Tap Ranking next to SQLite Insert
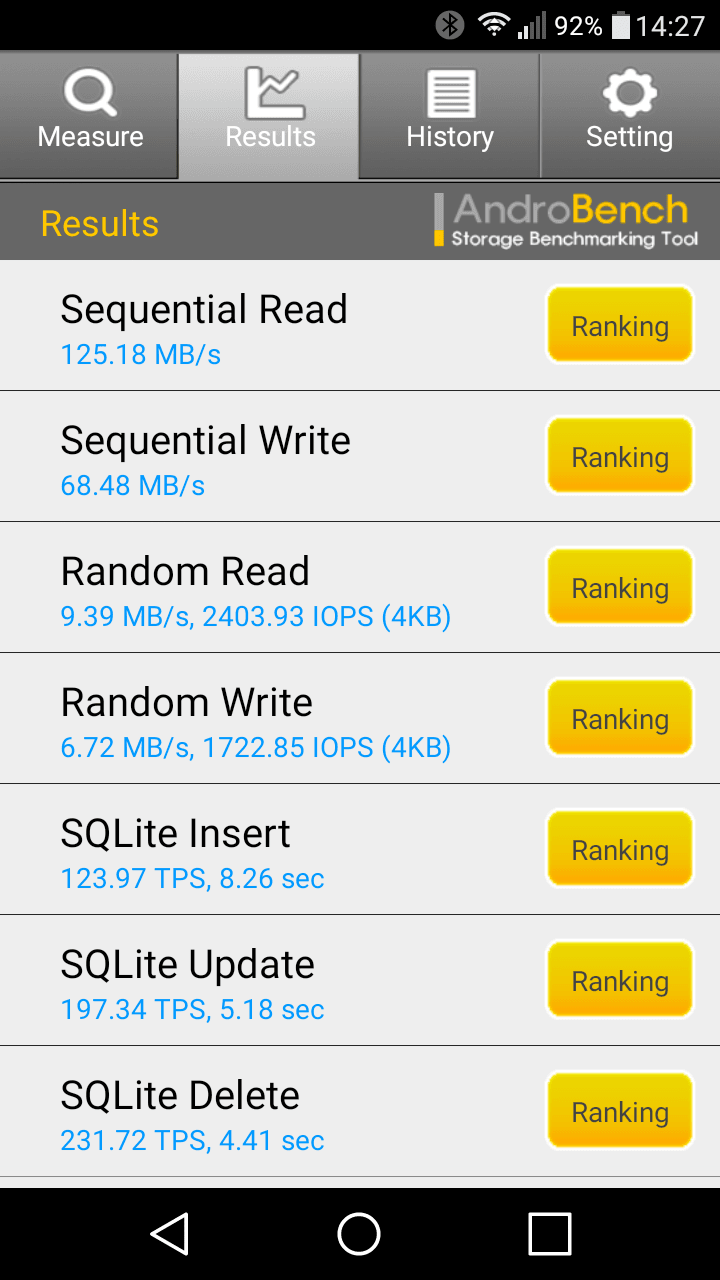This screenshot has height=1280, width=720. click(620, 849)
